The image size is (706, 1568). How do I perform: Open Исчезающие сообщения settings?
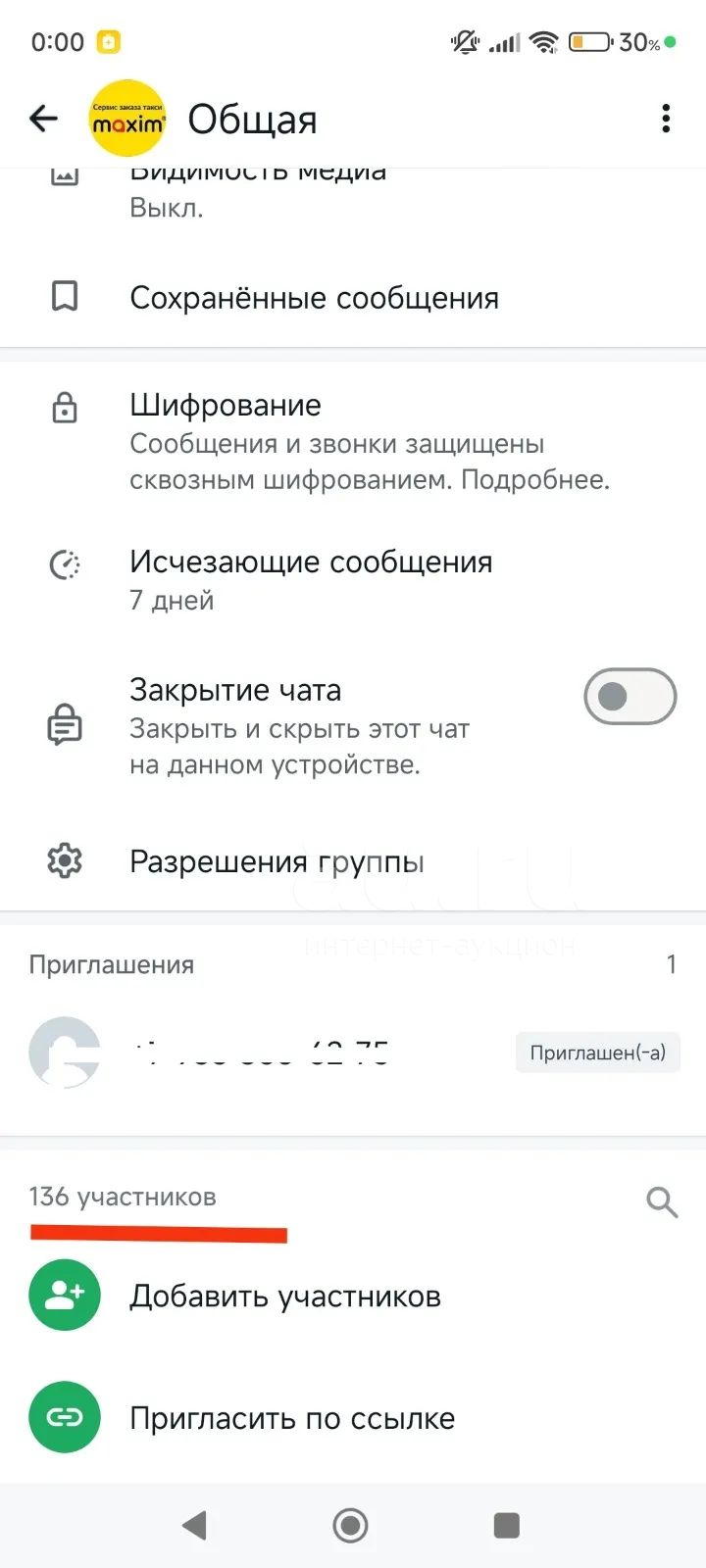click(353, 579)
